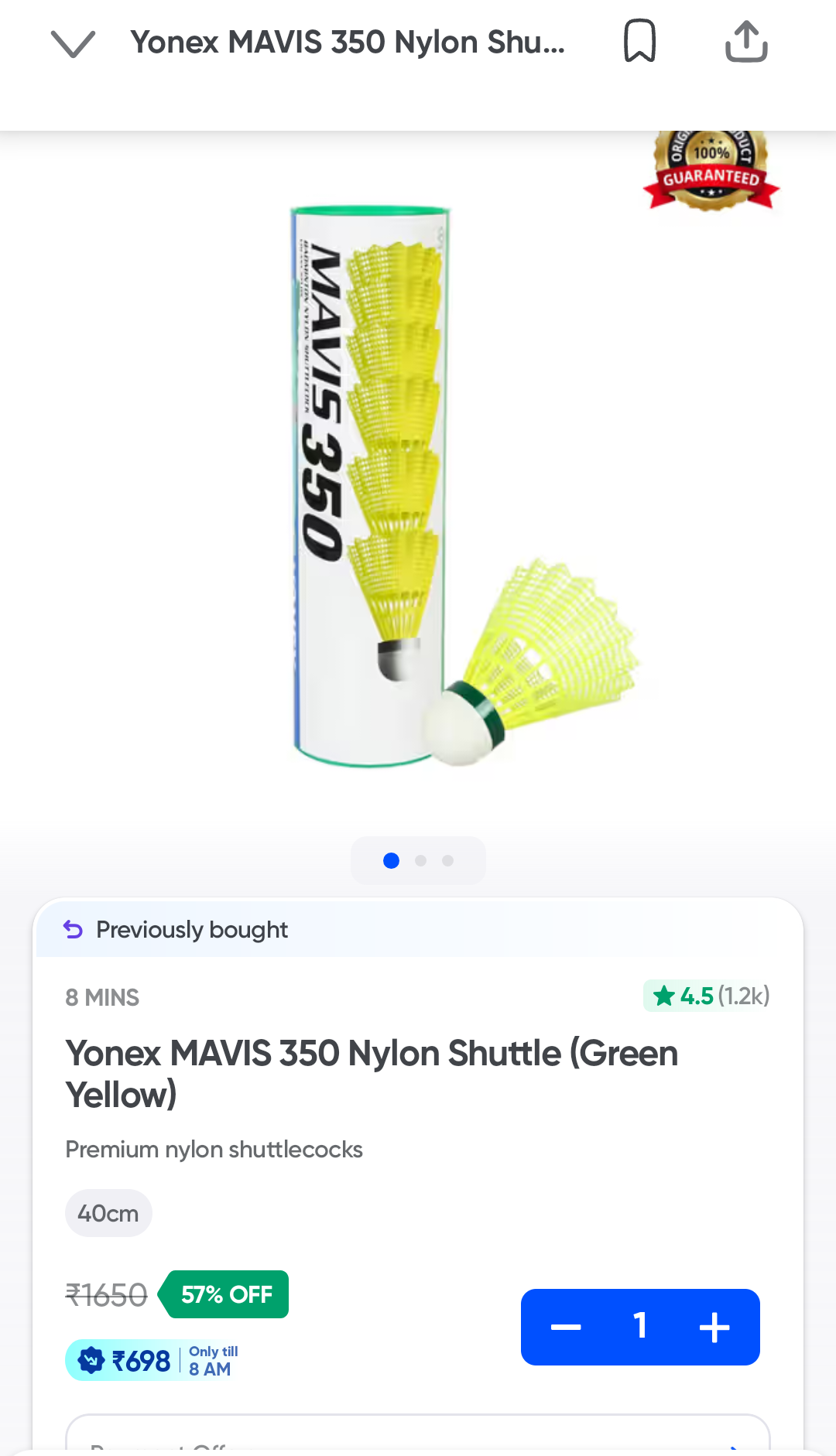Select the 40cm size chip

click(108, 1213)
